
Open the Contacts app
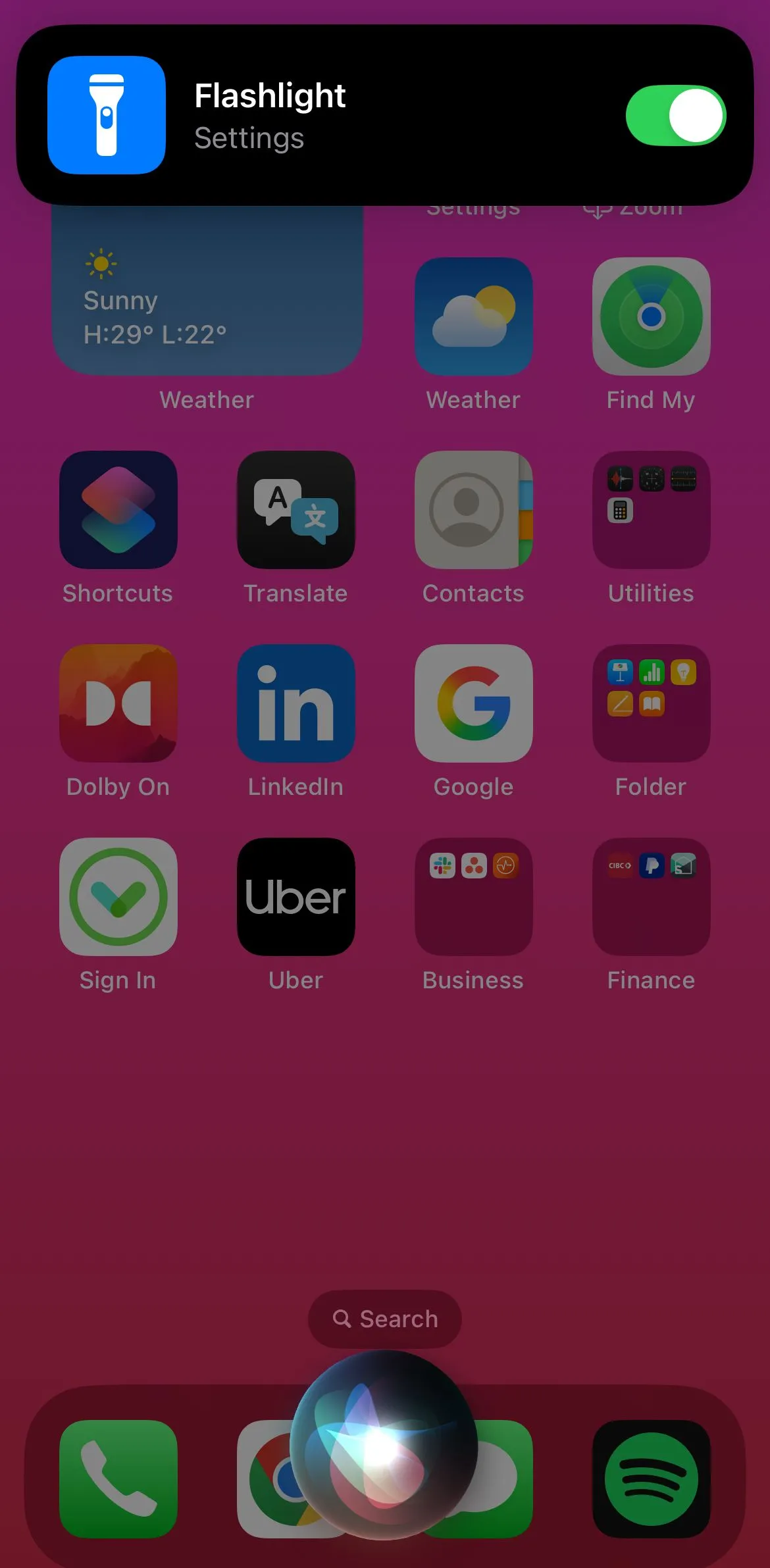473,510
